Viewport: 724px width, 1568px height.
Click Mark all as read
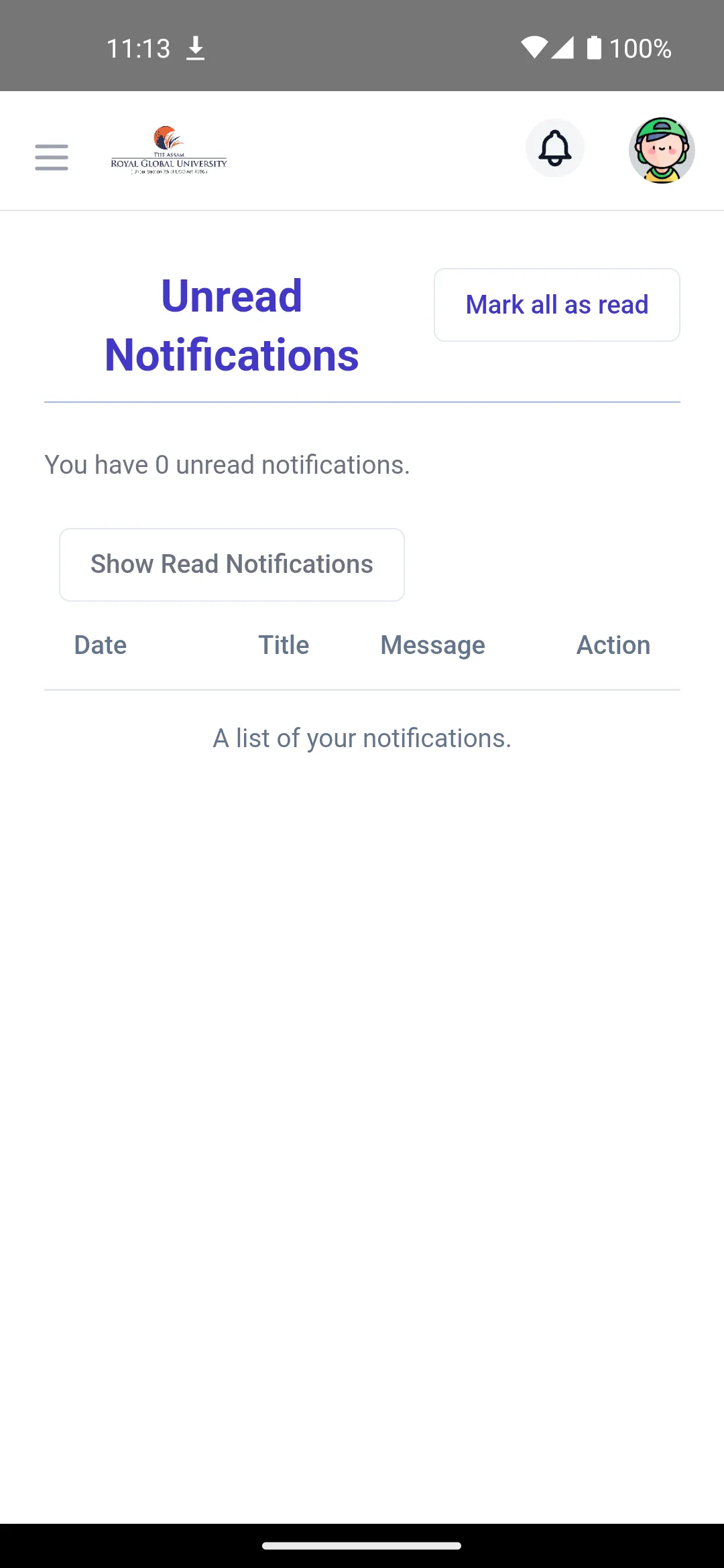(x=556, y=304)
